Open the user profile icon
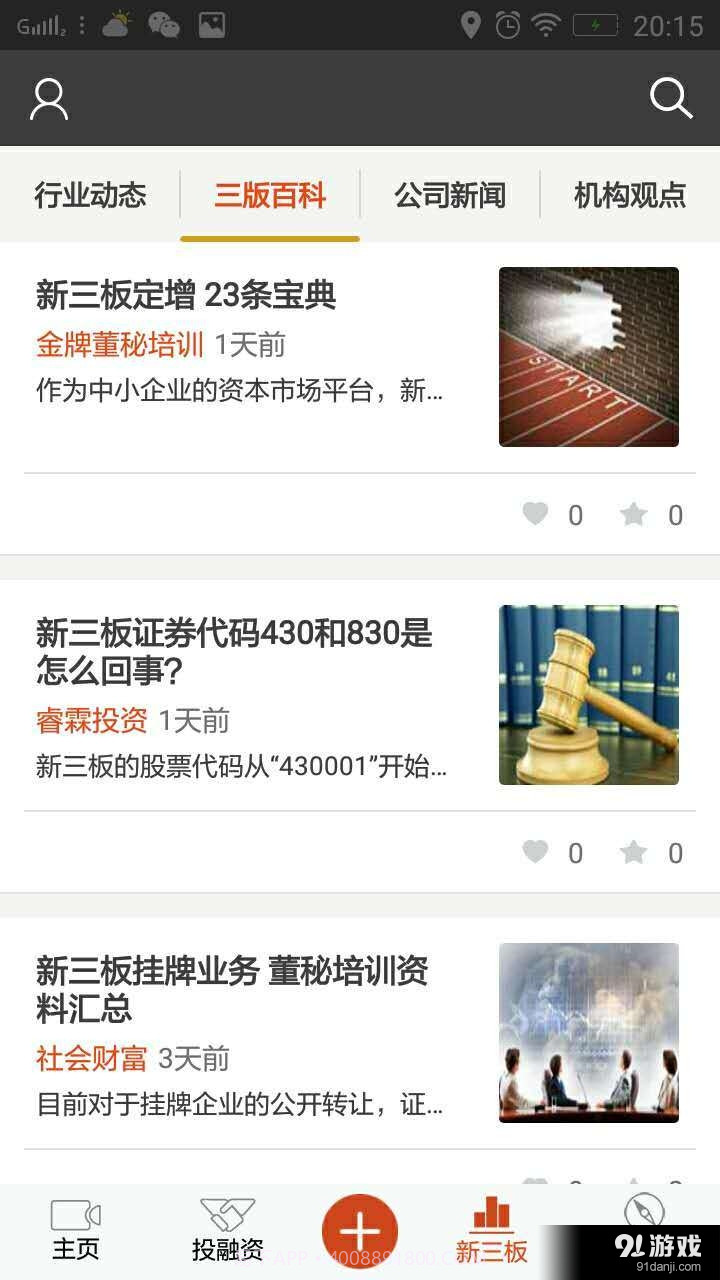 click(47, 98)
